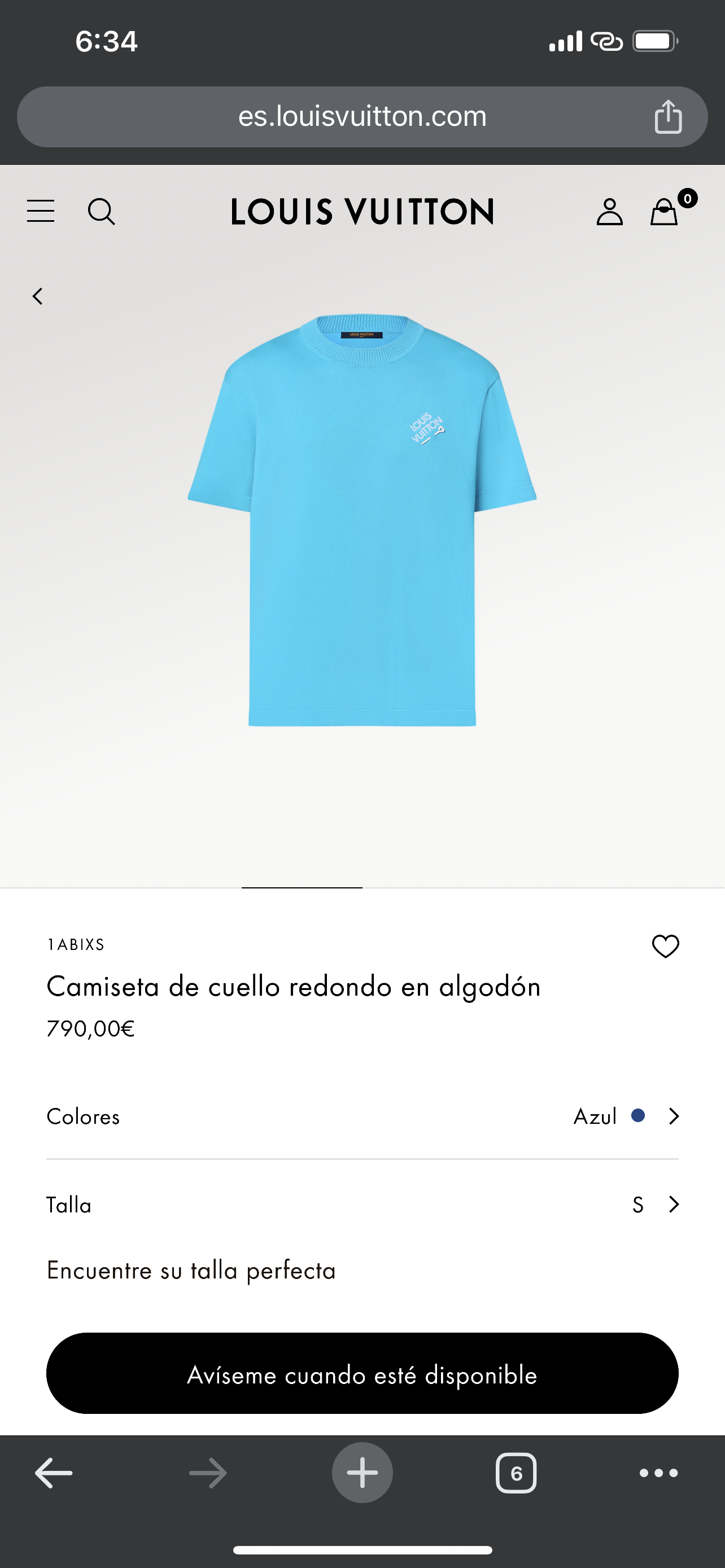
Task: Open the hamburger menu
Action: (x=41, y=211)
